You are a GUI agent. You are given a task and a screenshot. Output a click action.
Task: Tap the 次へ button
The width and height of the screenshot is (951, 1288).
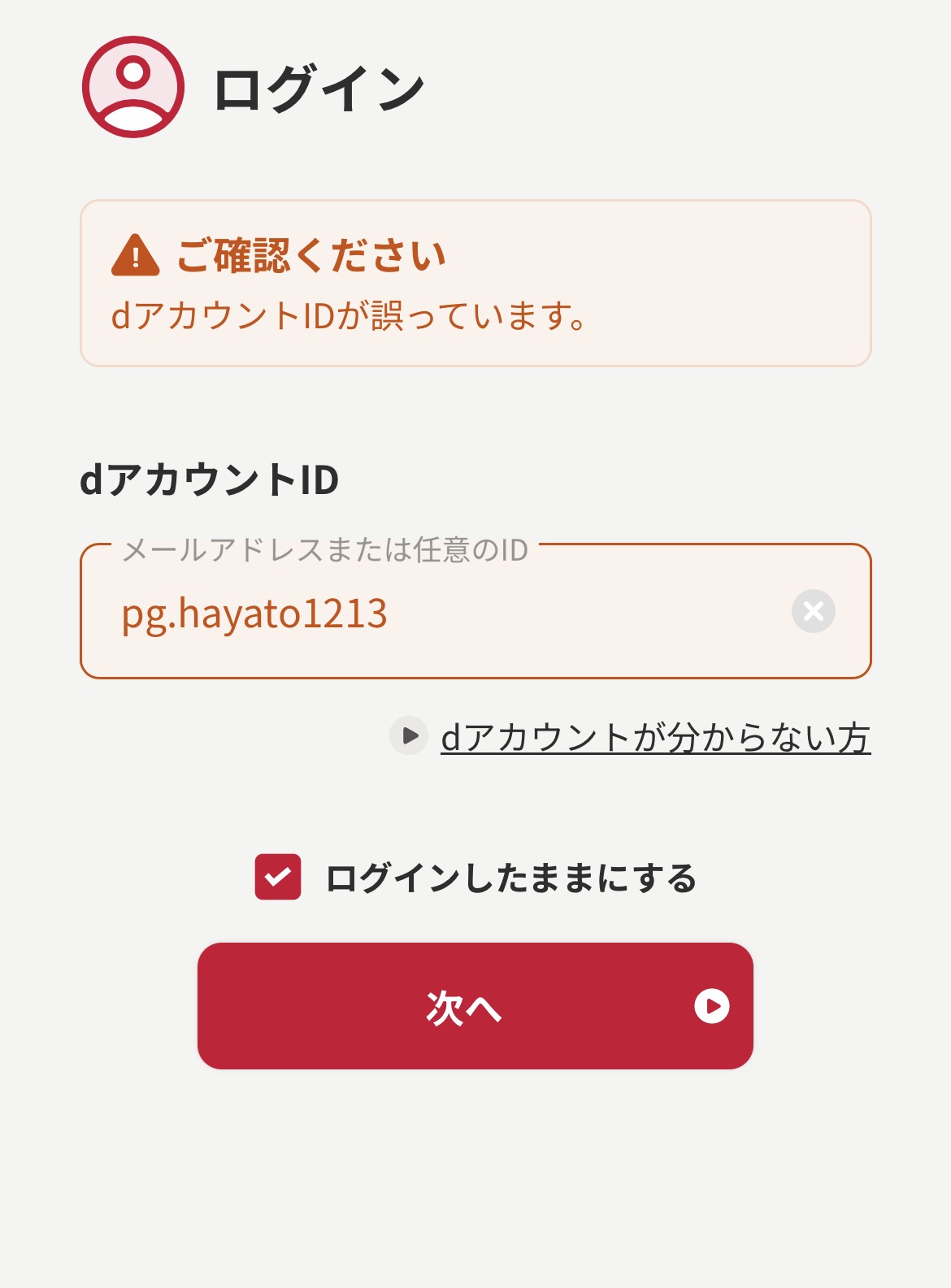tap(475, 1006)
